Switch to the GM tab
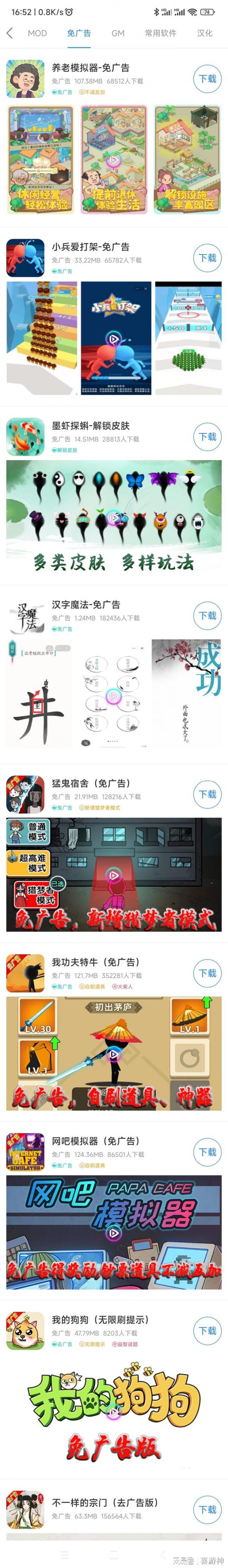 point(118,33)
